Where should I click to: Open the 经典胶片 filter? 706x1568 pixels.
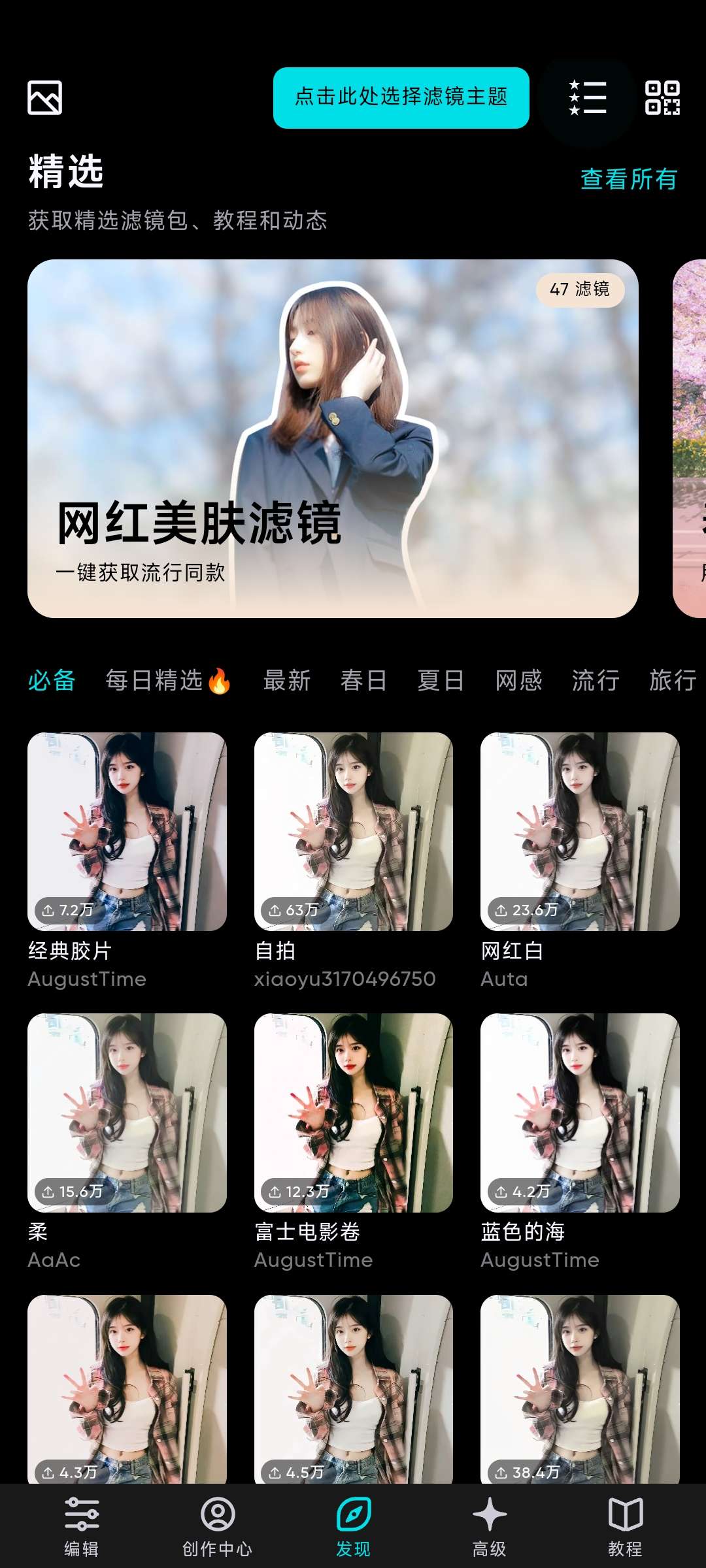tap(127, 831)
